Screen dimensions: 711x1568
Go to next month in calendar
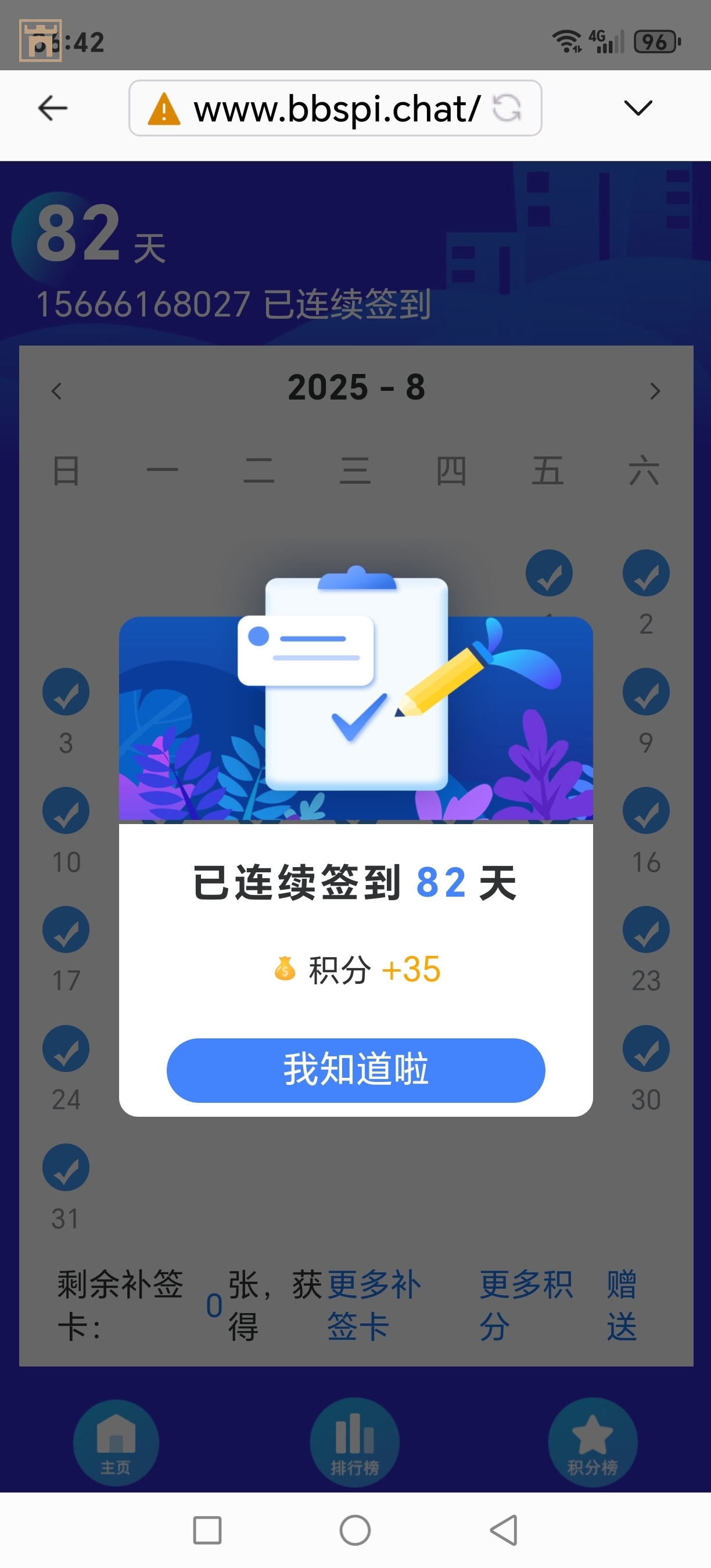click(655, 391)
